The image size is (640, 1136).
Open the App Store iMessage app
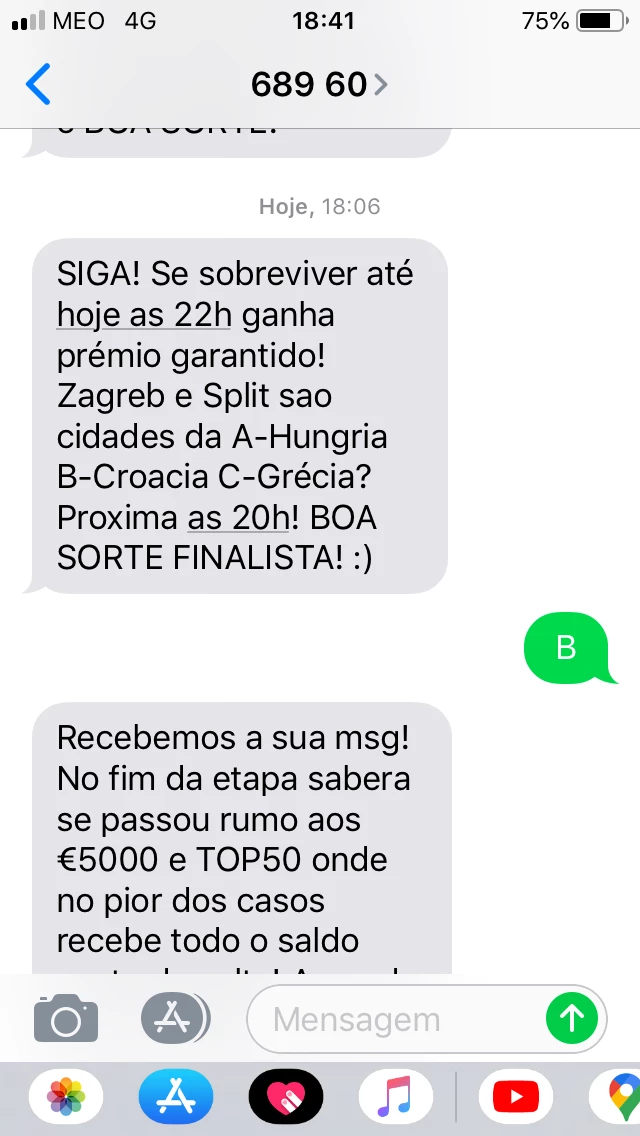[176, 1096]
